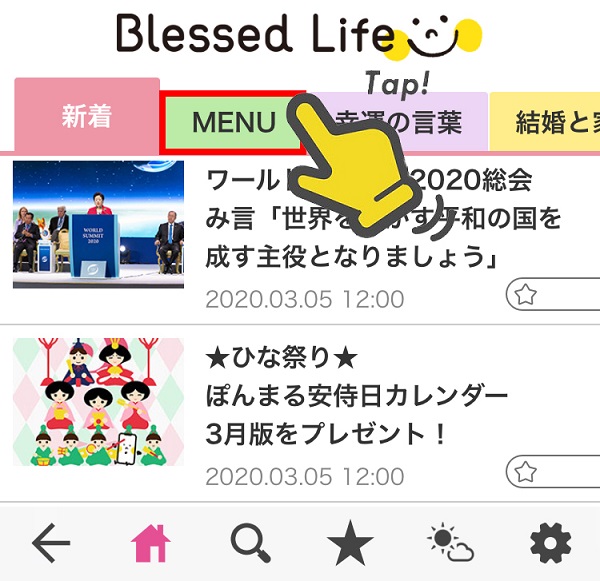Return to the home screen

[x=151, y=543]
